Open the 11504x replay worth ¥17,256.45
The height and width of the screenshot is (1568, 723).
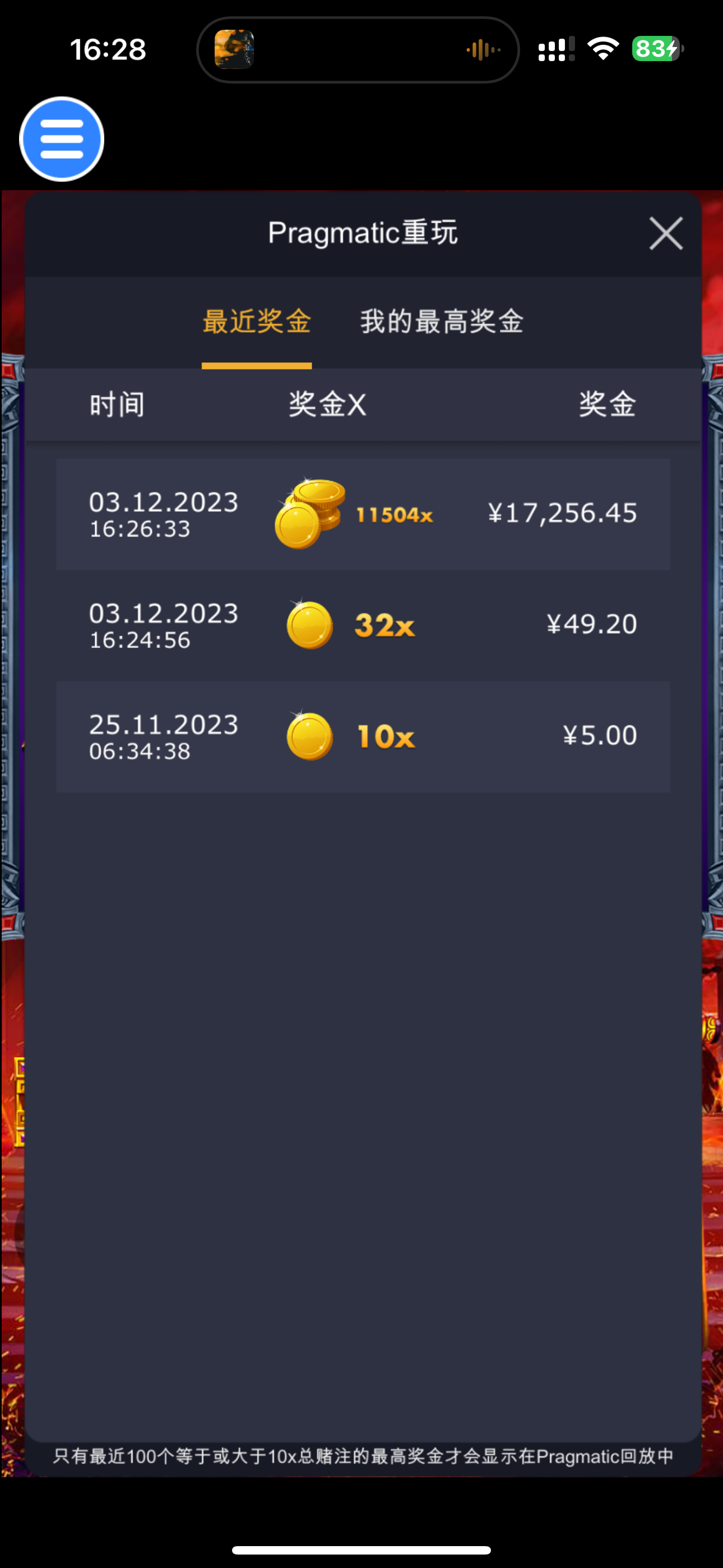[363, 514]
